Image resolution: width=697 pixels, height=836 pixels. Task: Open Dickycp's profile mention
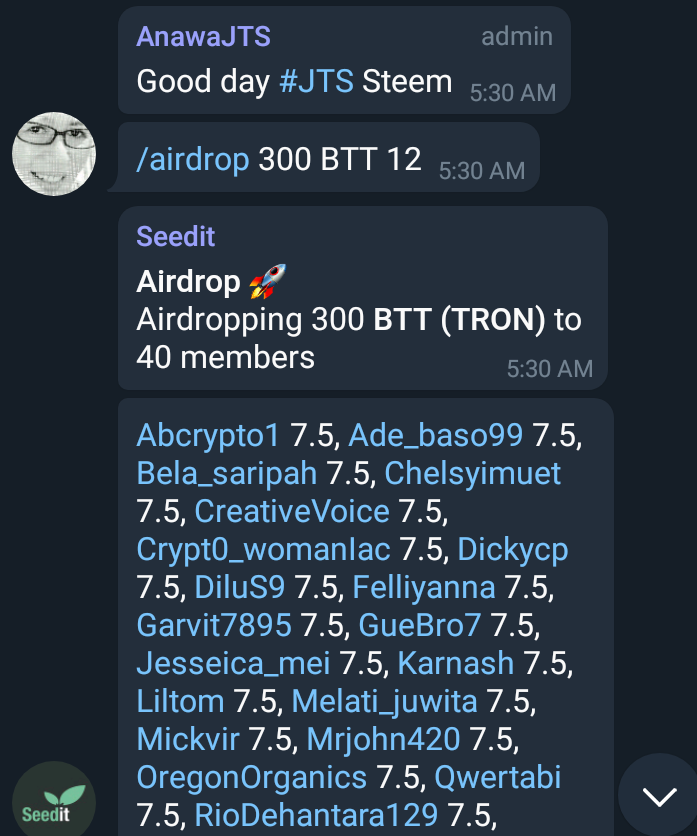tap(513, 550)
